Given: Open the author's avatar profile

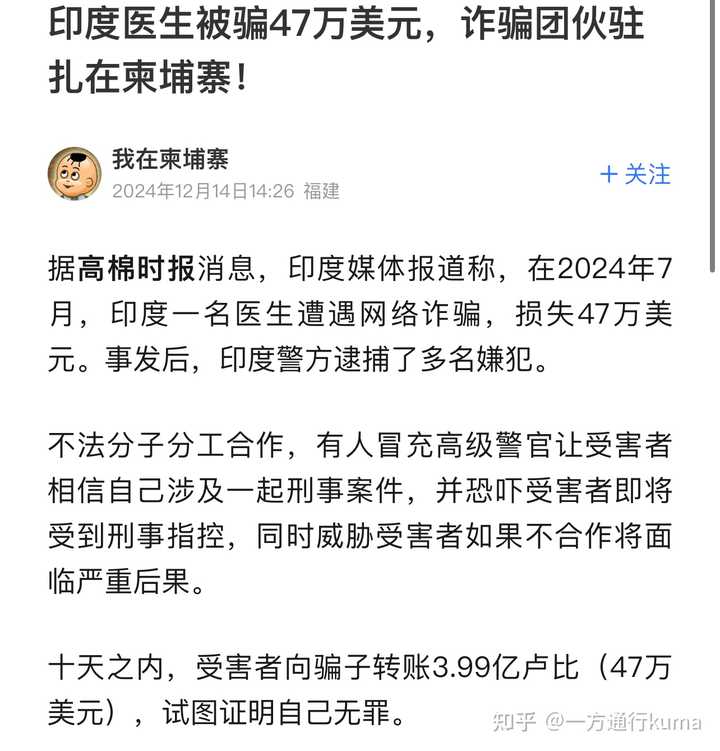Looking at the screenshot, I should coord(75,173).
